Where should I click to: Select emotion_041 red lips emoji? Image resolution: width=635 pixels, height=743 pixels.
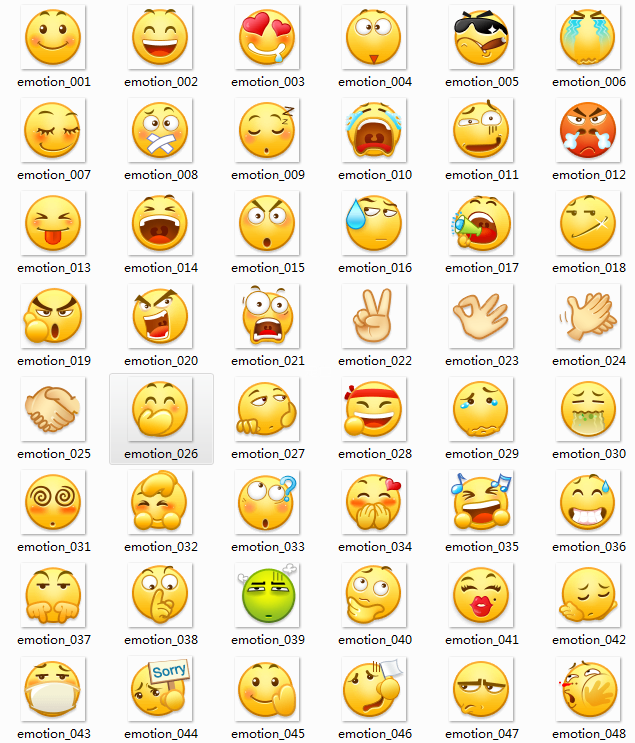click(481, 595)
